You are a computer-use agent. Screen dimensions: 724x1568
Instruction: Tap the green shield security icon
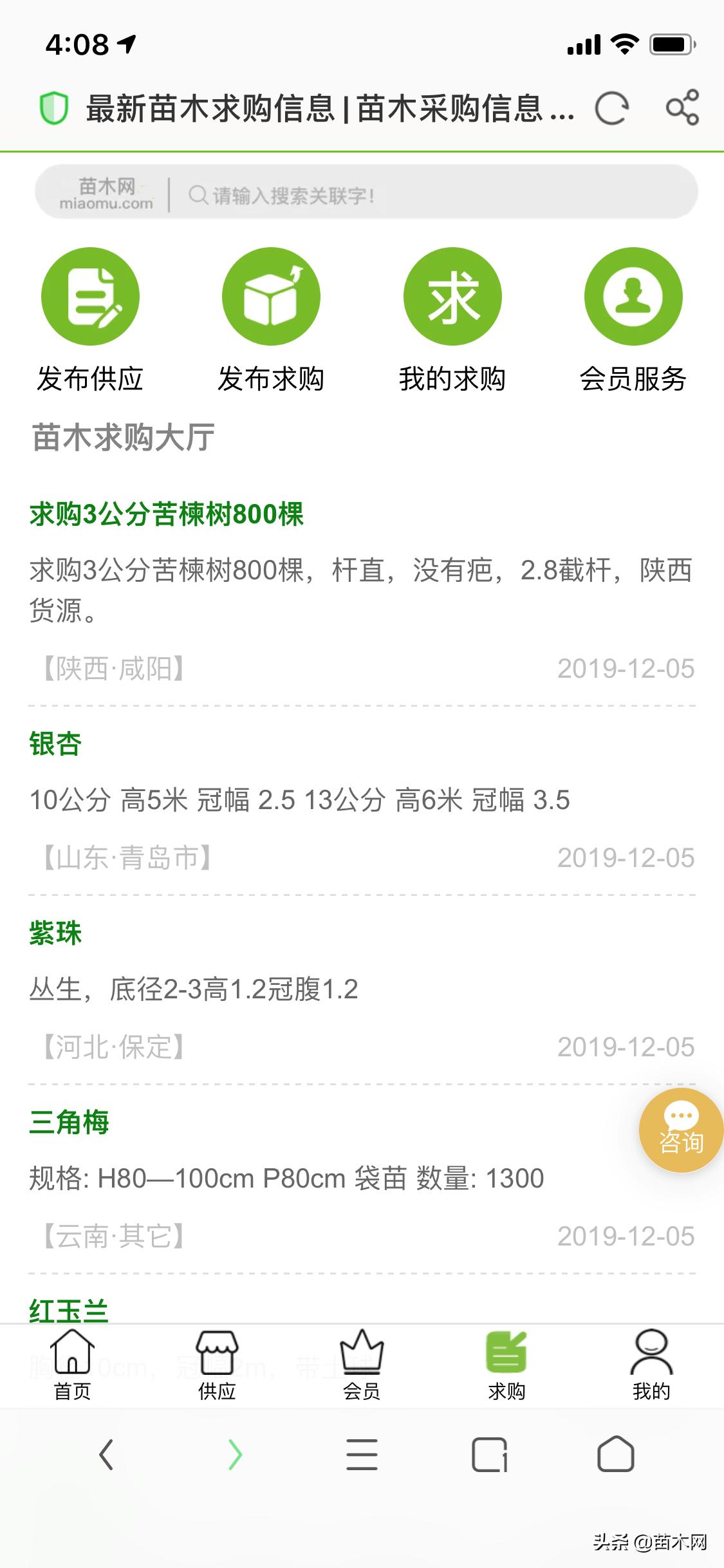55,109
